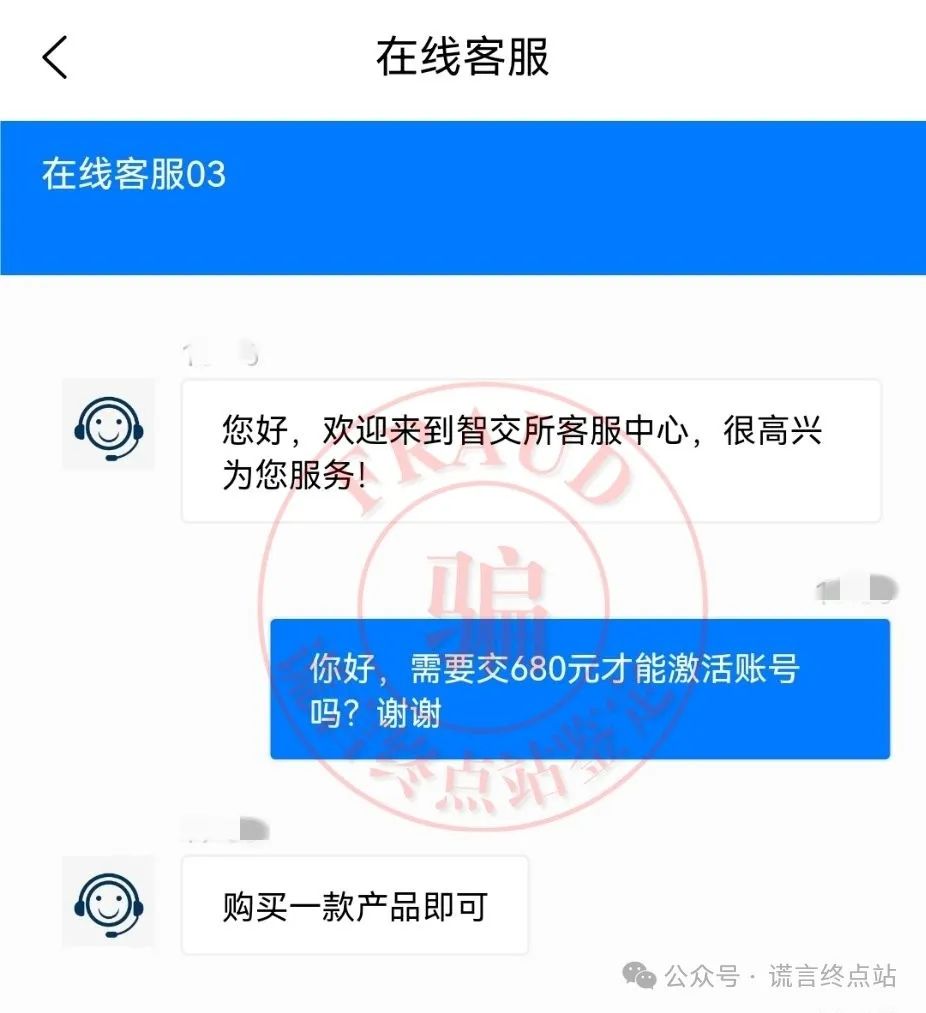Go back from the 在线客服 chat
The width and height of the screenshot is (926, 1013).
pyautogui.click(x=55, y=57)
